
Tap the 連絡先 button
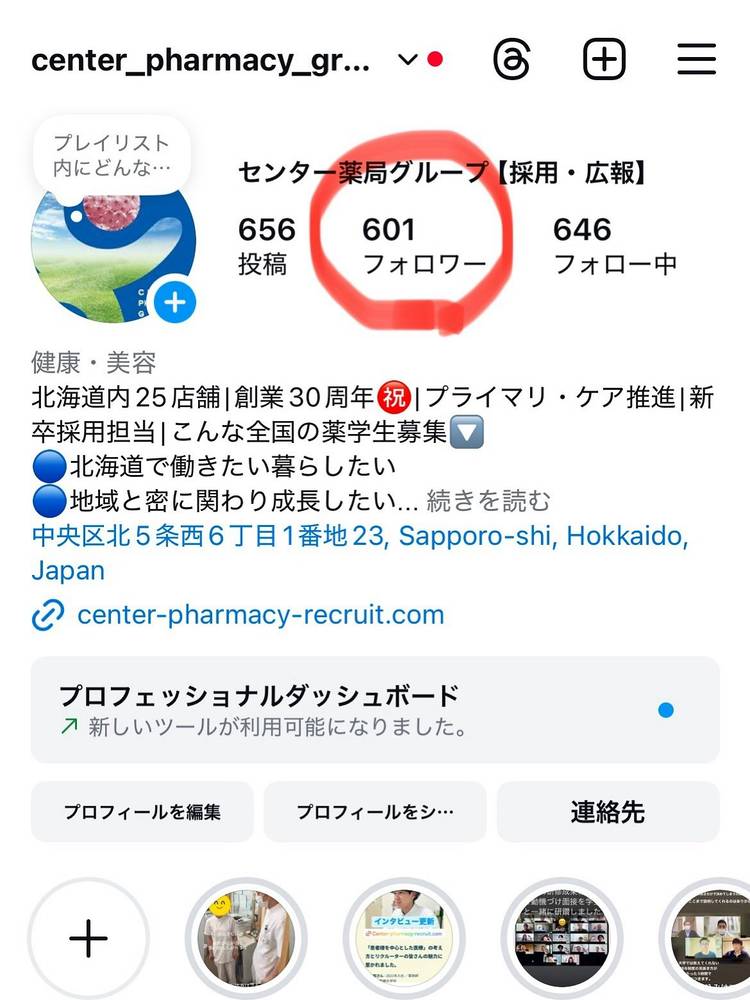click(x=608, y=812)
